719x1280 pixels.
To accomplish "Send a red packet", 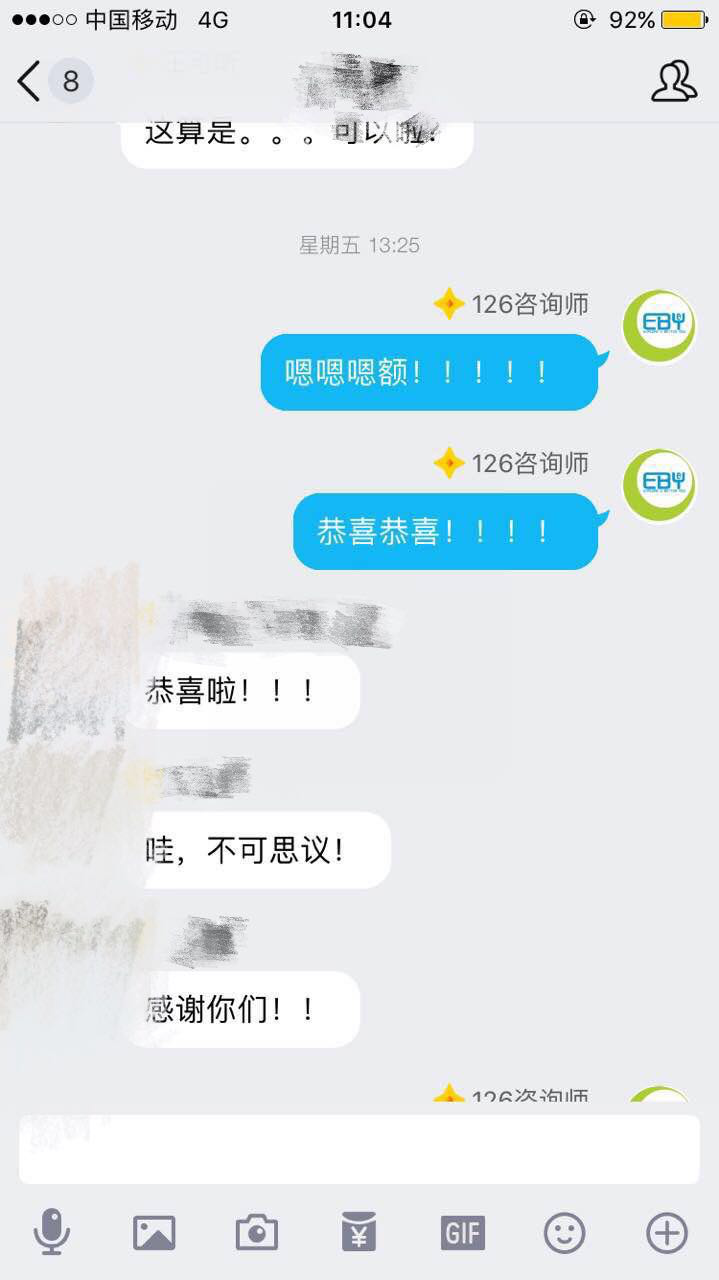I will coord(359,1232).
